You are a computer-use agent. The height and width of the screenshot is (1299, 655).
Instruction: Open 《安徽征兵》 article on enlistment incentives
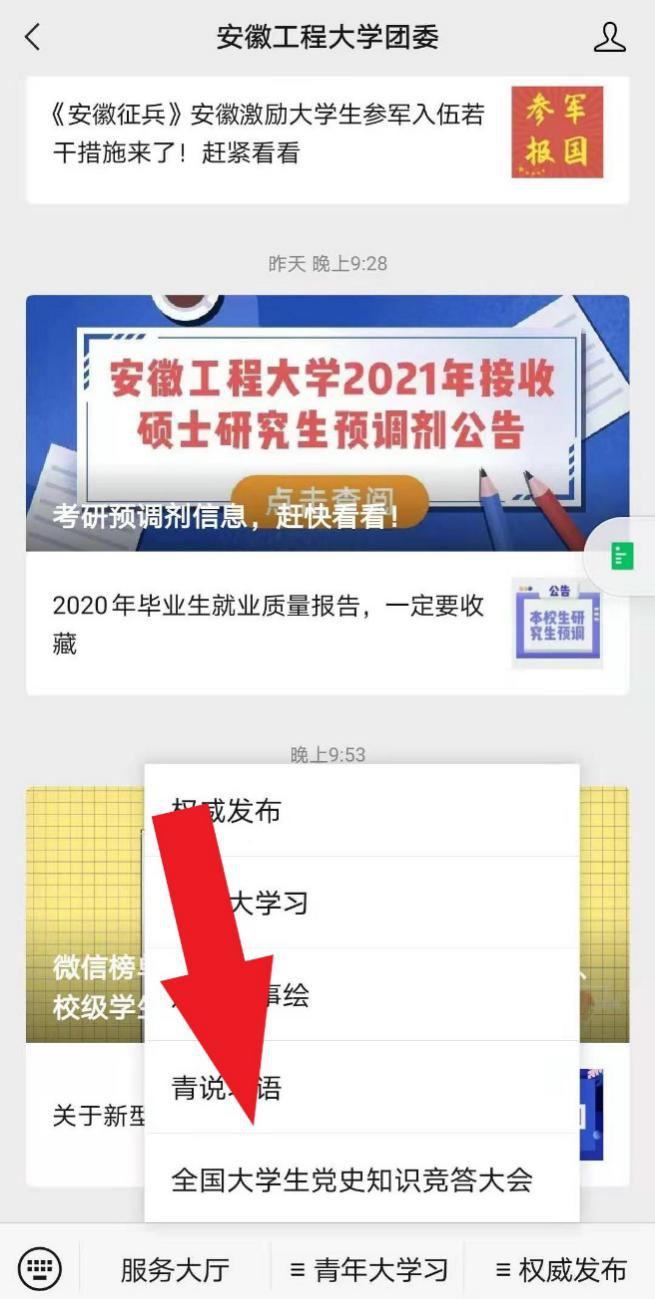click(x=268, y=133)
